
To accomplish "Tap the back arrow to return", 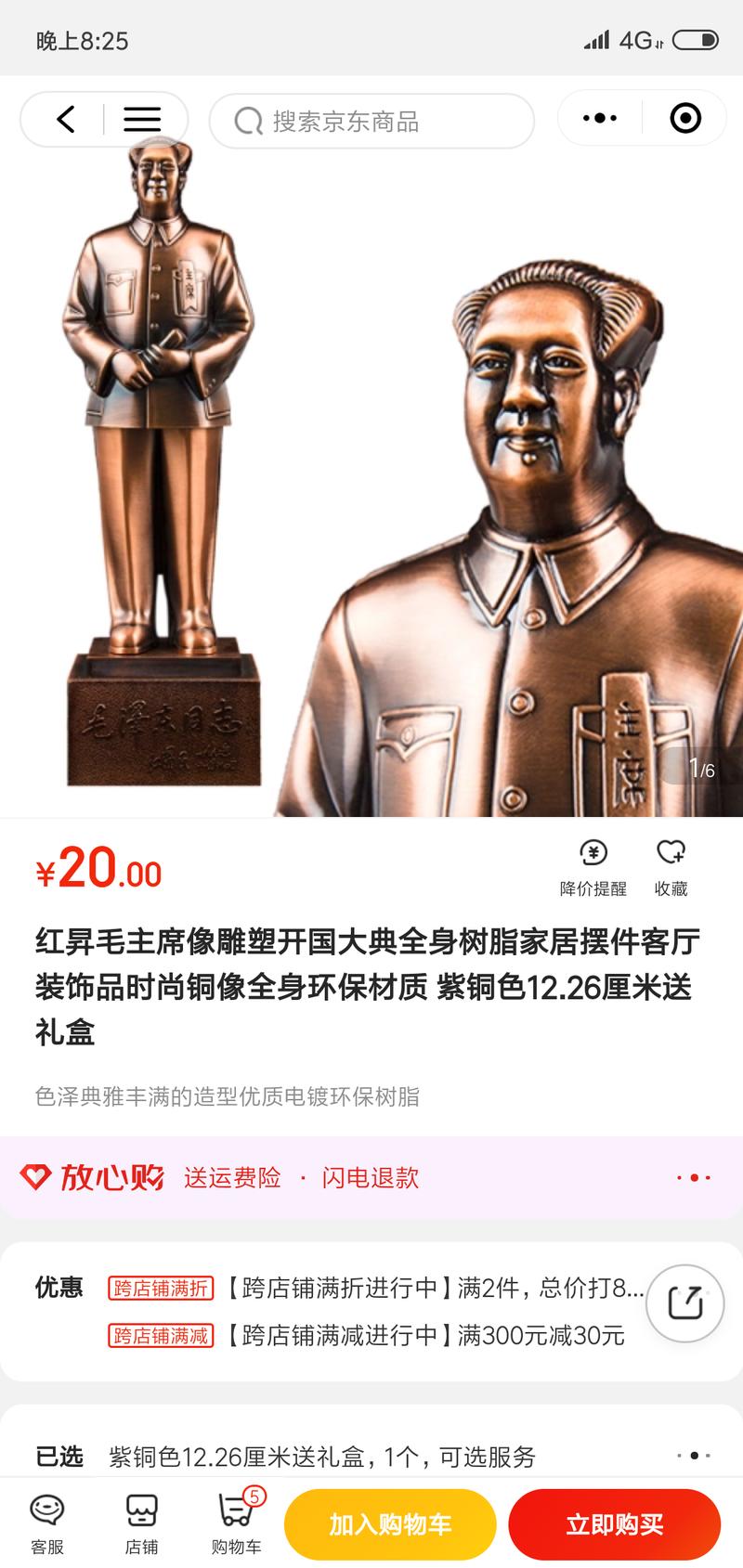I will pyautogui.click(x=65, y=119).
